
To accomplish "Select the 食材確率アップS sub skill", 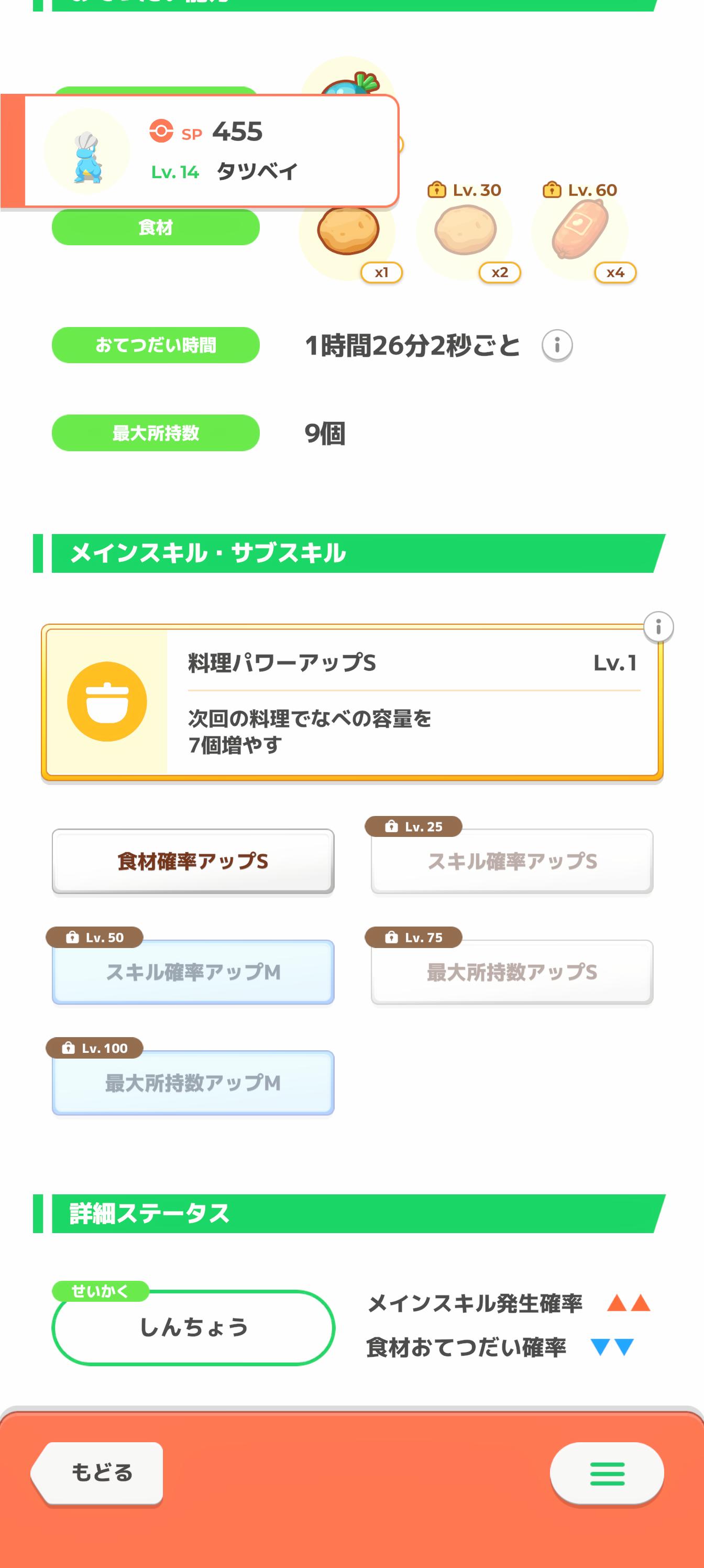I will tap(193, 862).
